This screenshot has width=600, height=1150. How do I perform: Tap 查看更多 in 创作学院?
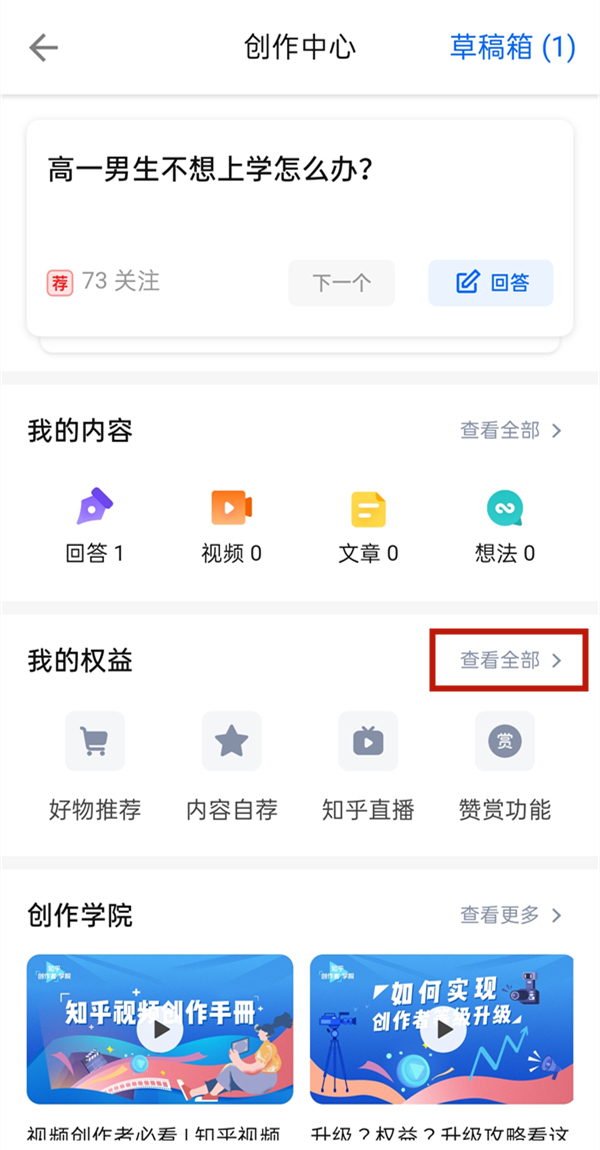[x=510, y=915]
